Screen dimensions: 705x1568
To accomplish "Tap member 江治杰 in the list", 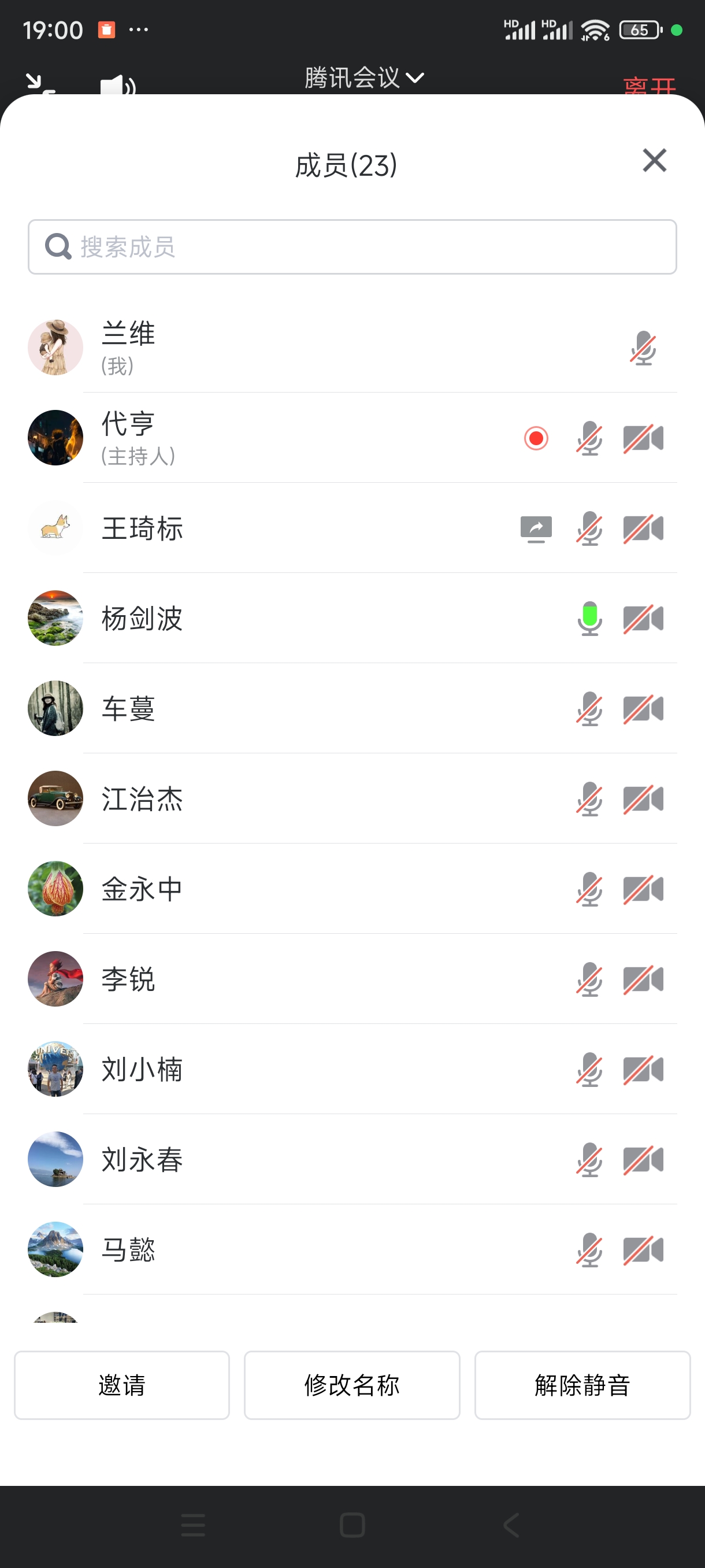I will point(142,798).
